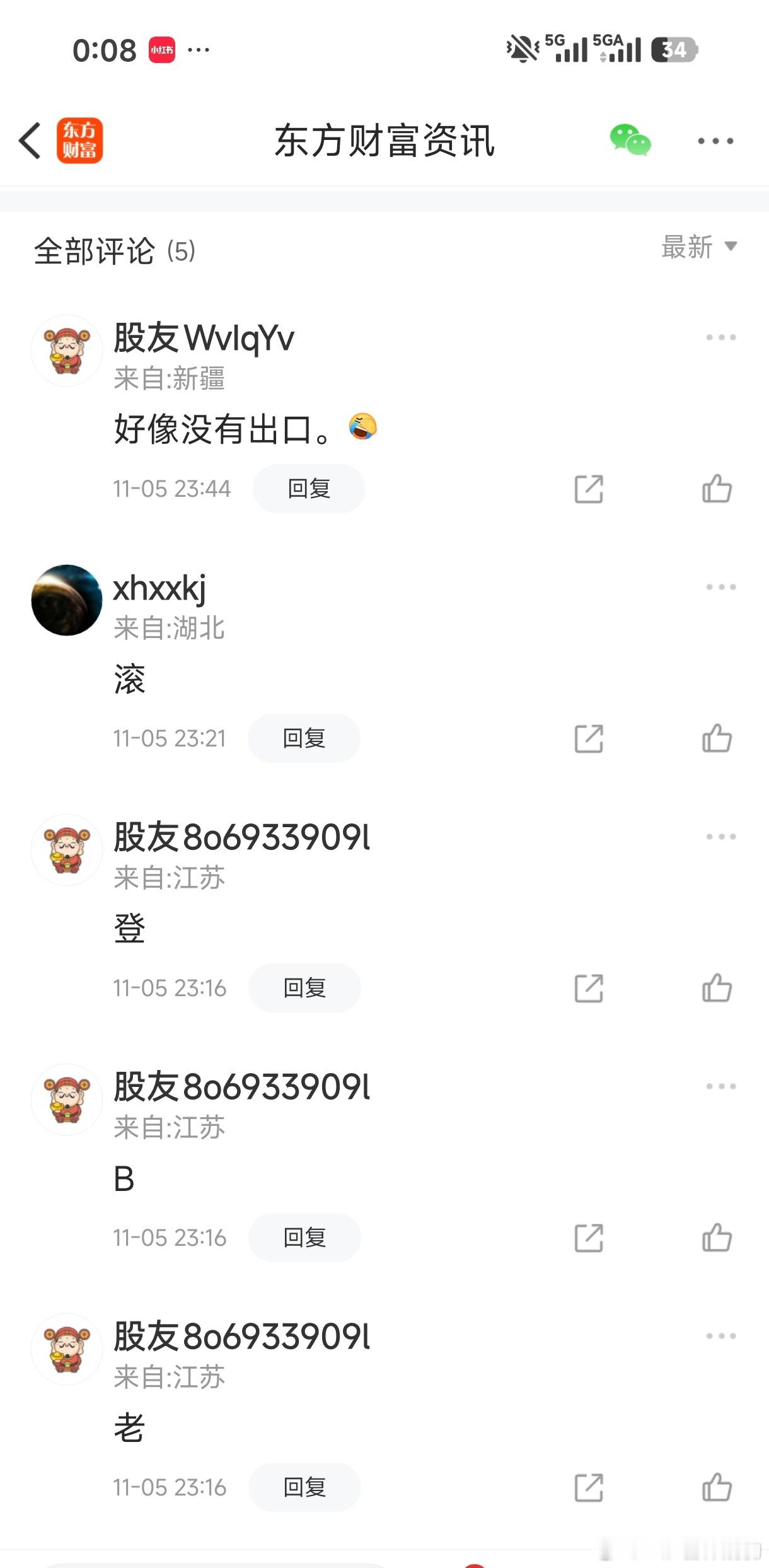Open the WeChat share icon in the header

pos(630,141)
